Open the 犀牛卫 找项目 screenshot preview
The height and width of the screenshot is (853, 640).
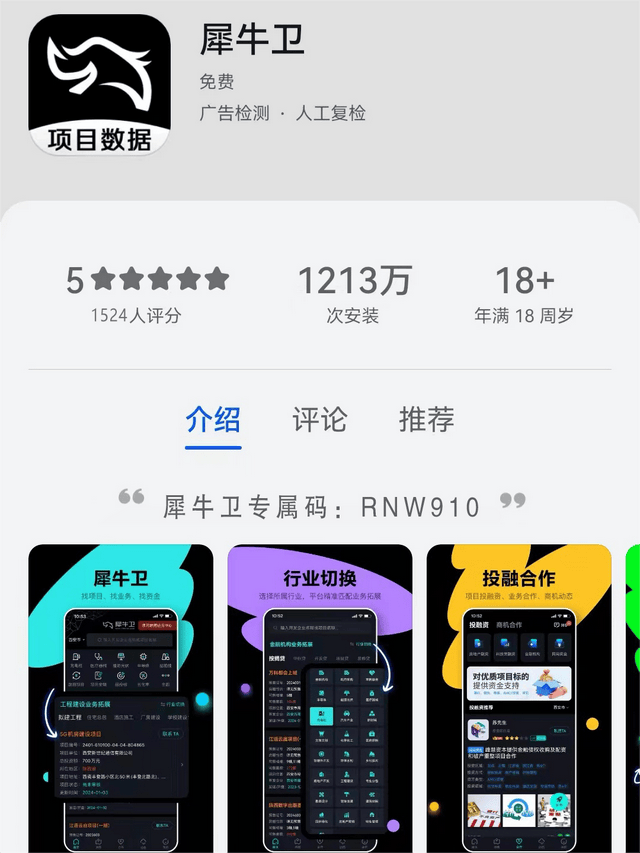[x=121, y=697]
